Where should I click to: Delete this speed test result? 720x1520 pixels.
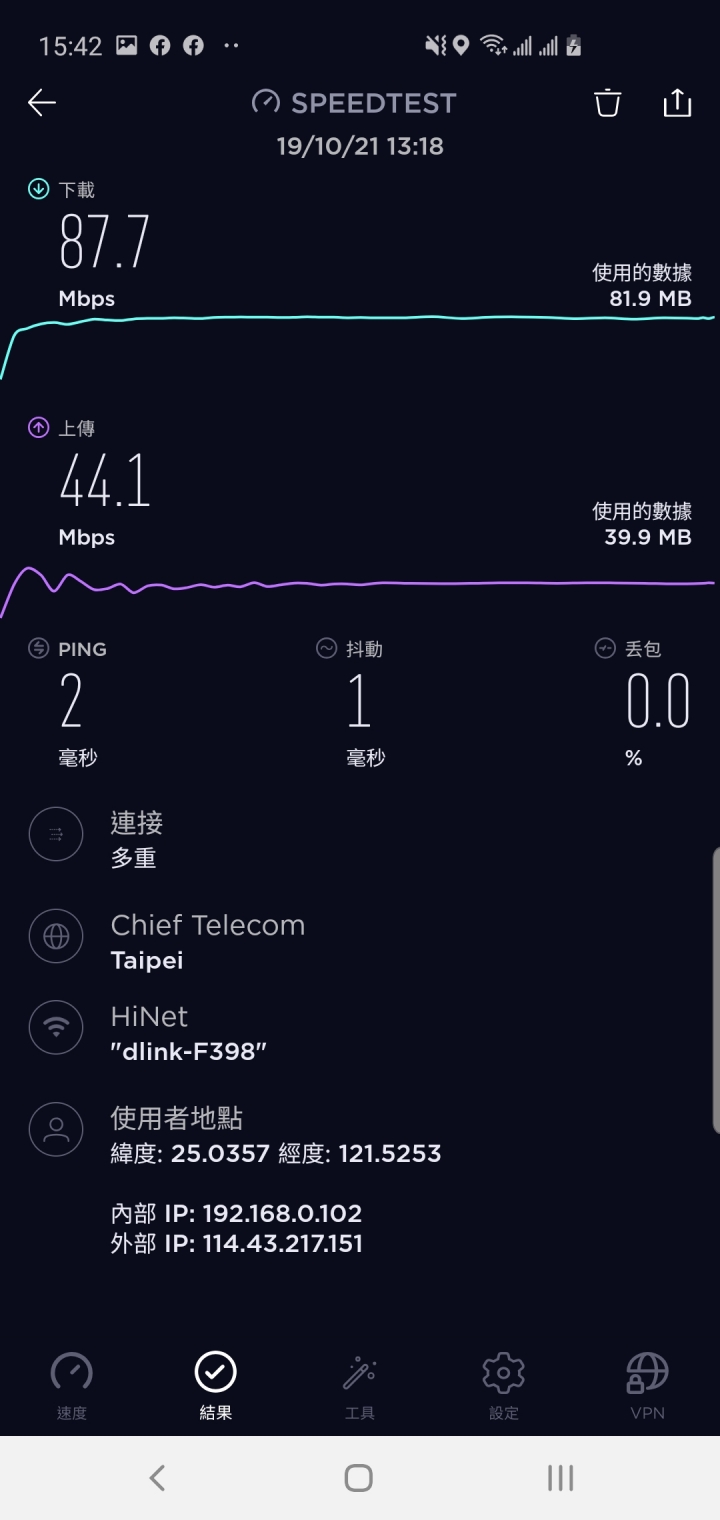point(608,102)
